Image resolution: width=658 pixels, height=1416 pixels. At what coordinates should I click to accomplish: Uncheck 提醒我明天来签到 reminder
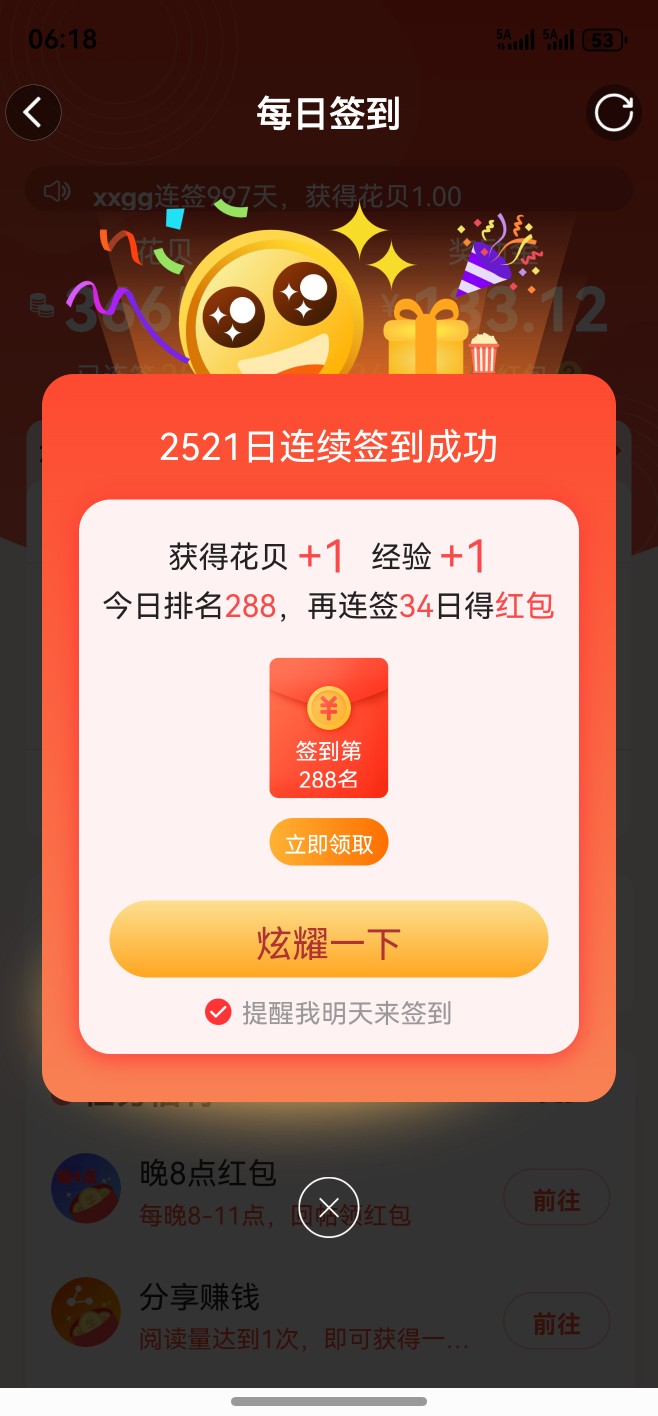[218, 1013]
